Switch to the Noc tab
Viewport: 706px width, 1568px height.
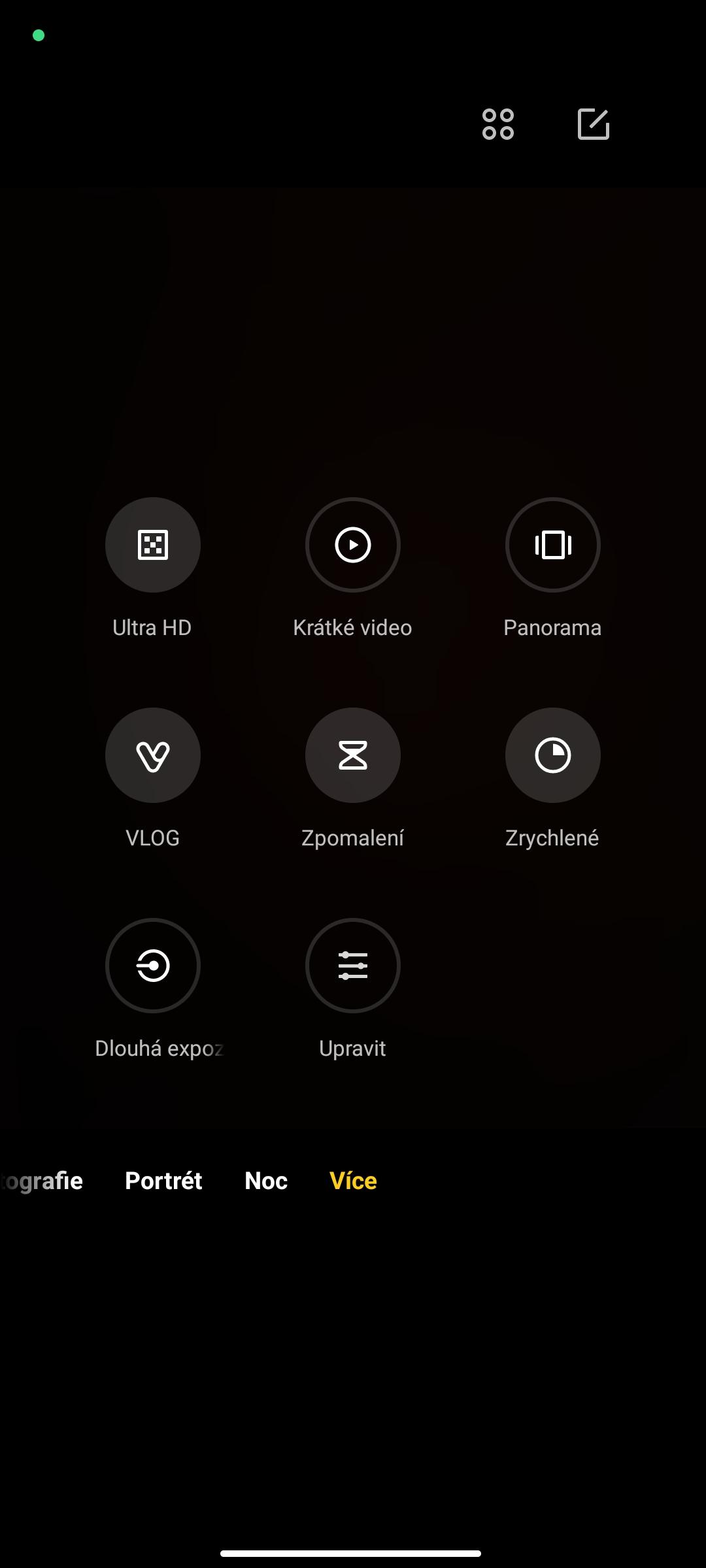266,1181
